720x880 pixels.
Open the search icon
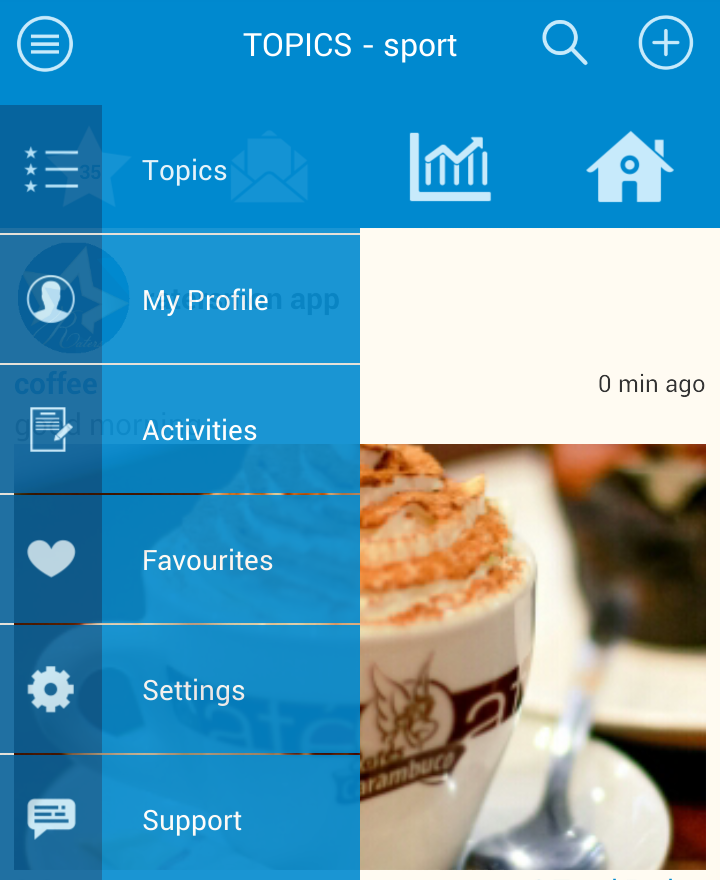tap(564, 44)
